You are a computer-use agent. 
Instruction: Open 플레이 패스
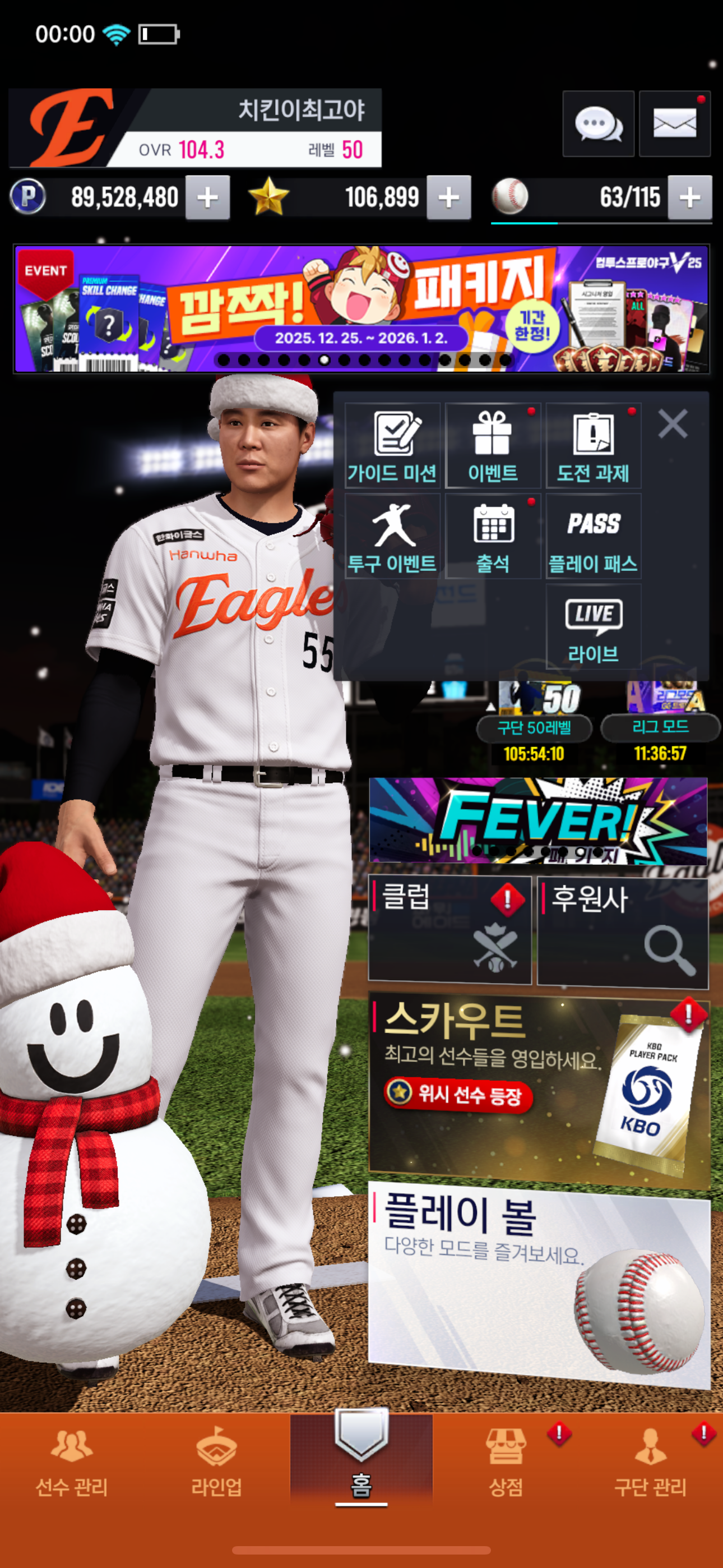(594, 536)
